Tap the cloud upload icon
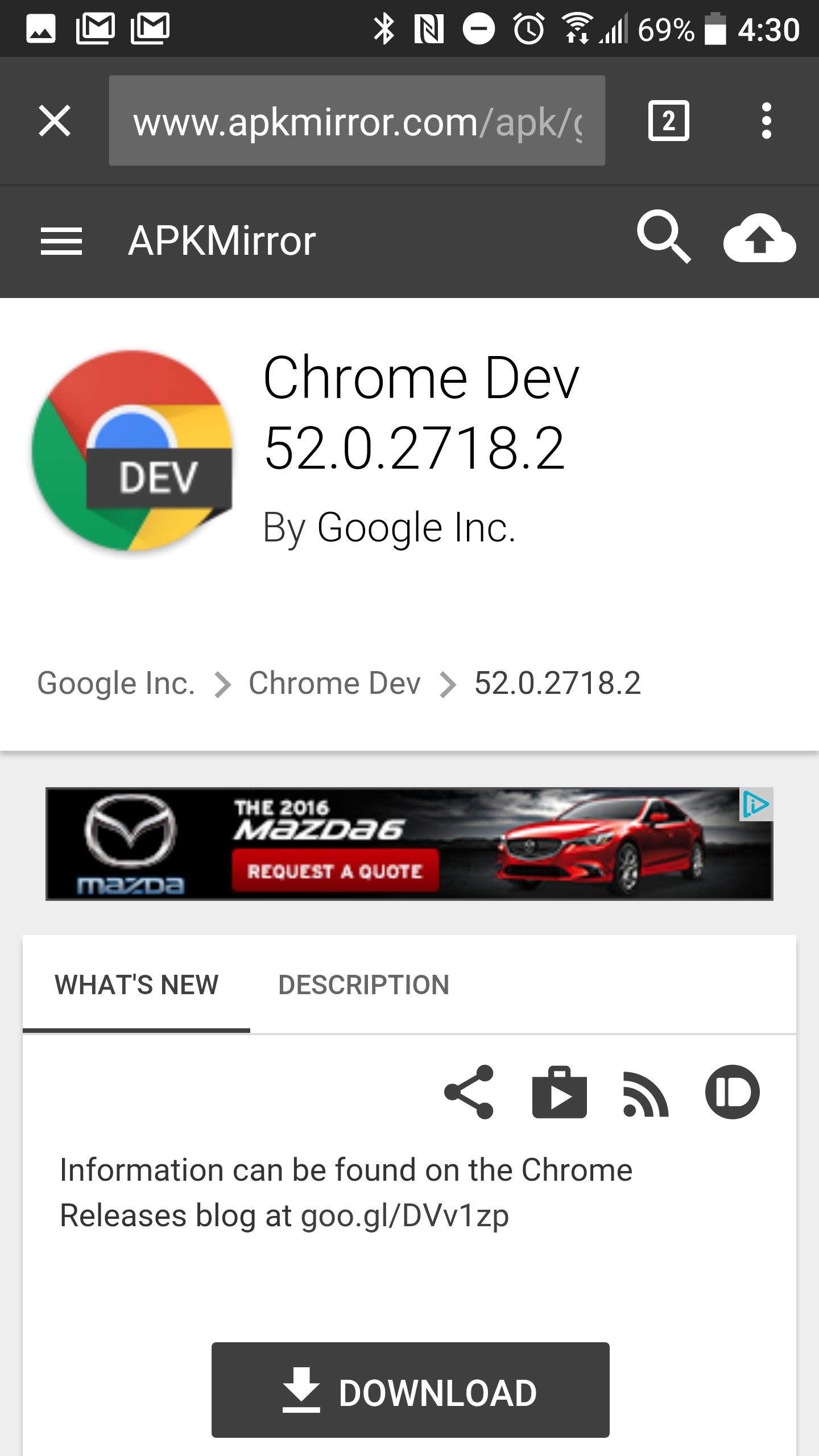This screenshot has width=819, height=1456. 759,238
